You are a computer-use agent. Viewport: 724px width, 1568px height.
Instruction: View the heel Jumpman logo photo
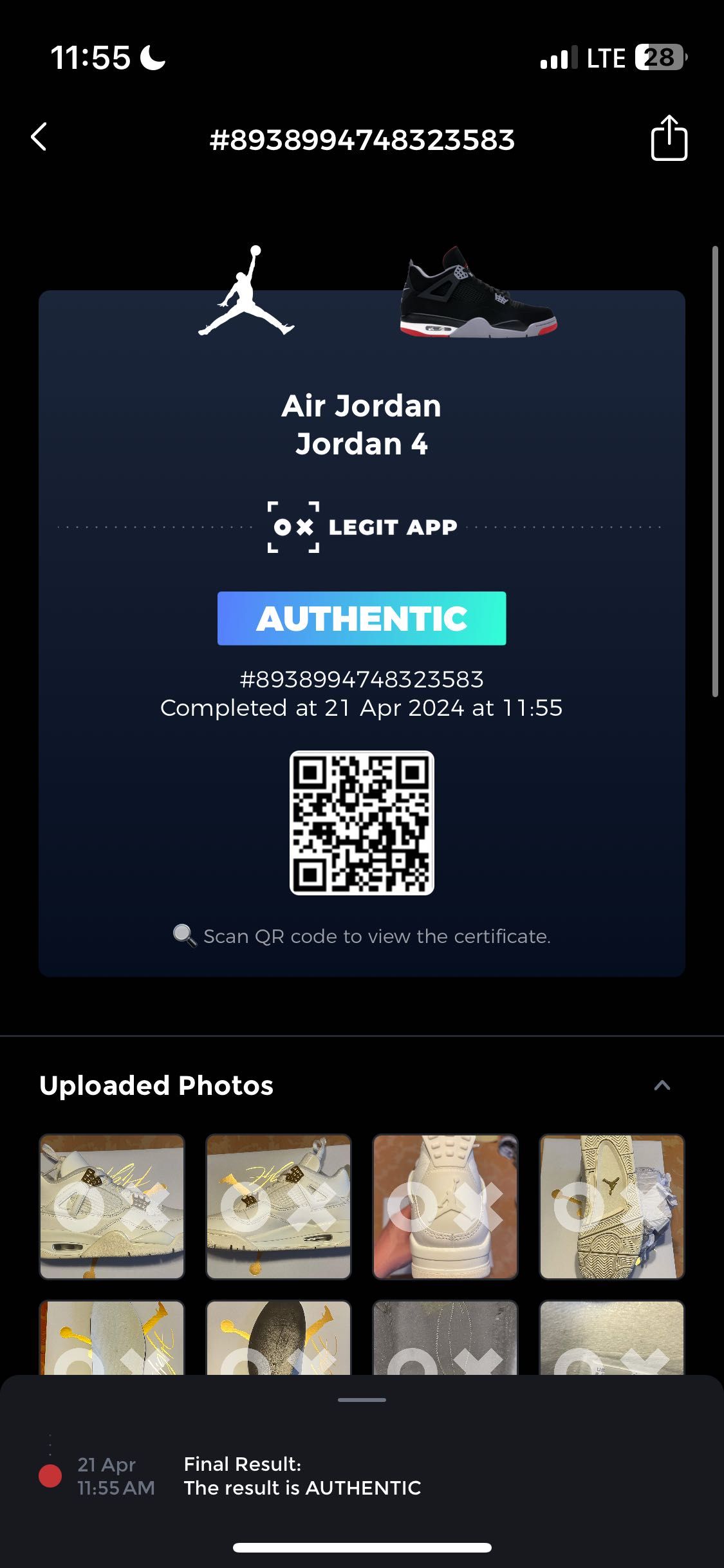coord(445,1206)
